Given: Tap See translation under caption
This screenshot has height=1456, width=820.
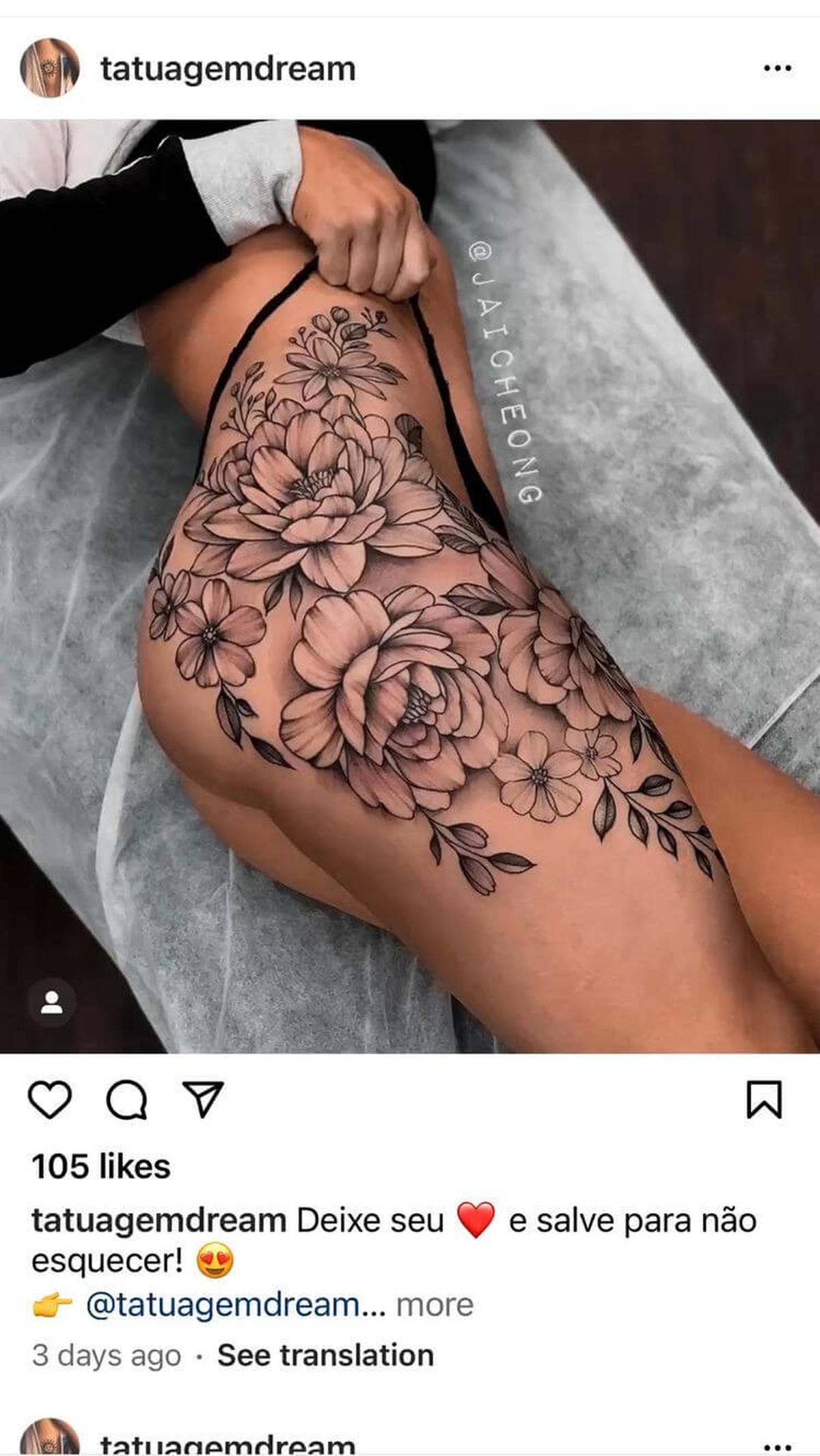Looking at the screenshot, I should tap(325, 1355).
